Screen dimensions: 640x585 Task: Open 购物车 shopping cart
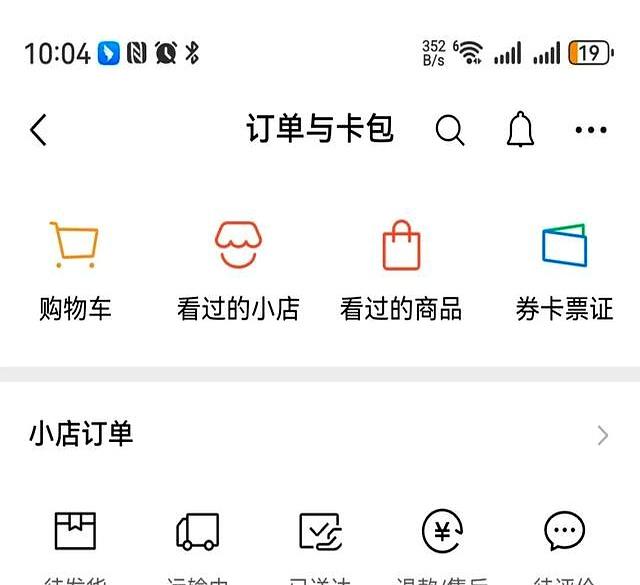[75, 271]
